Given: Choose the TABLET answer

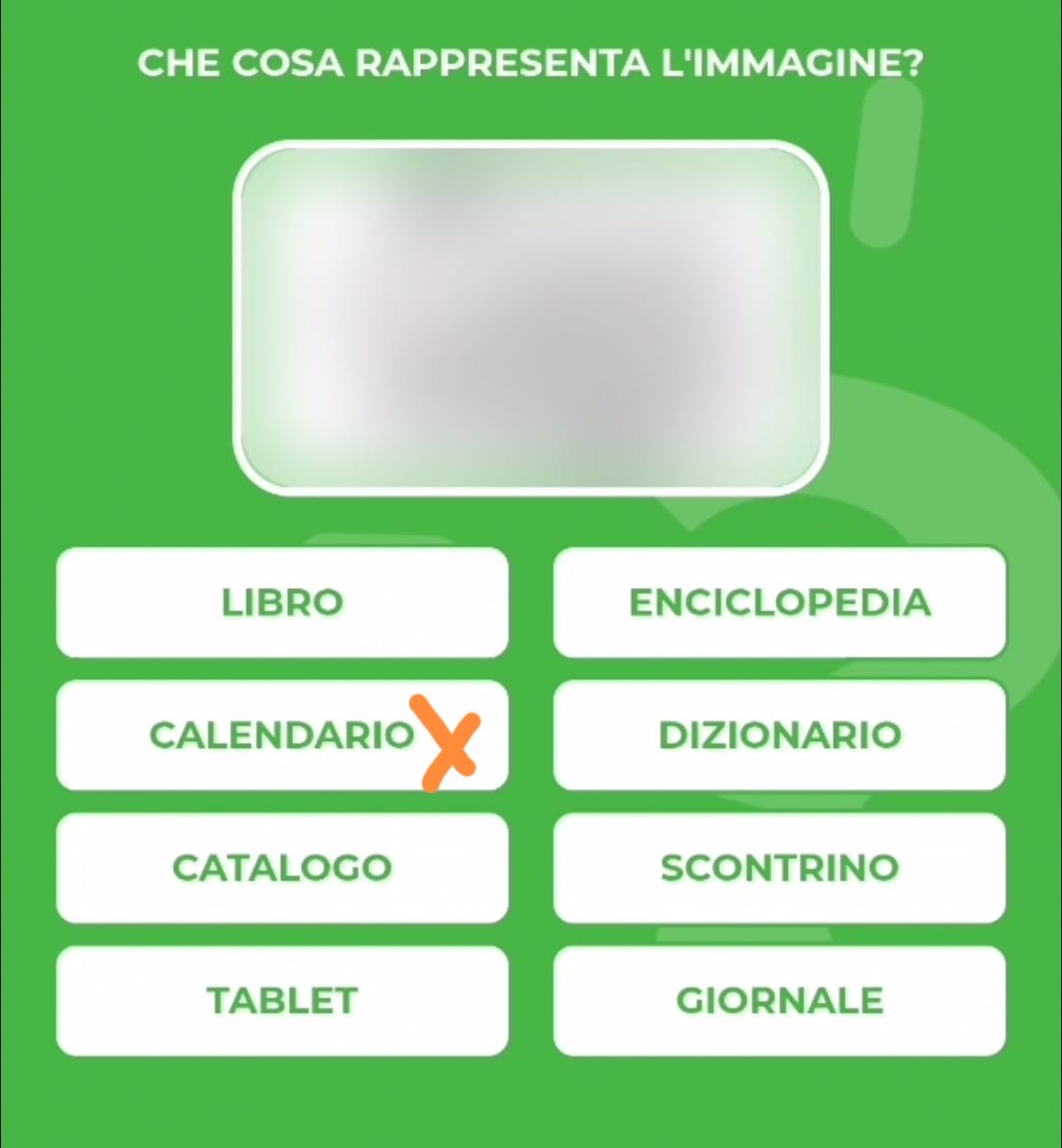Looking at the screenshot, I should pyautogui.click(x=282, y=1001).
